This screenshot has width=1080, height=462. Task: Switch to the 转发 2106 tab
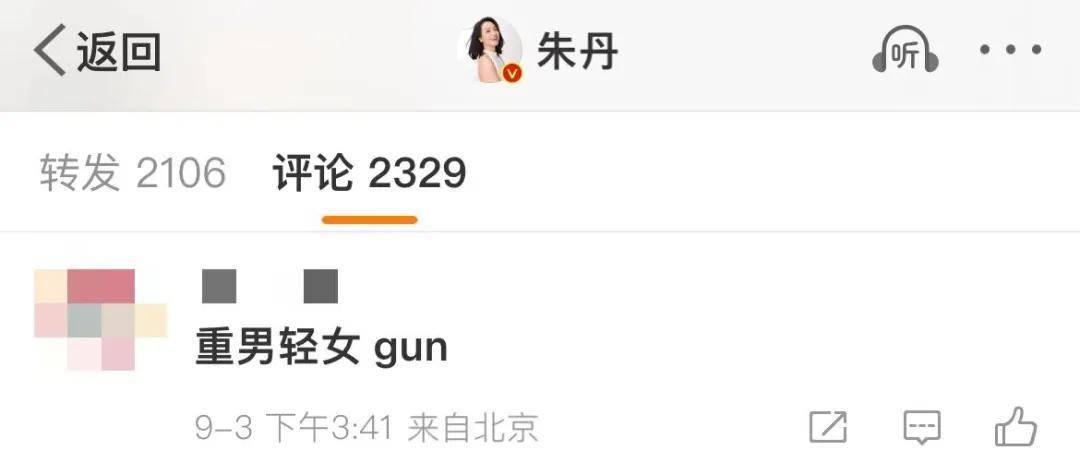pos(133,174)
